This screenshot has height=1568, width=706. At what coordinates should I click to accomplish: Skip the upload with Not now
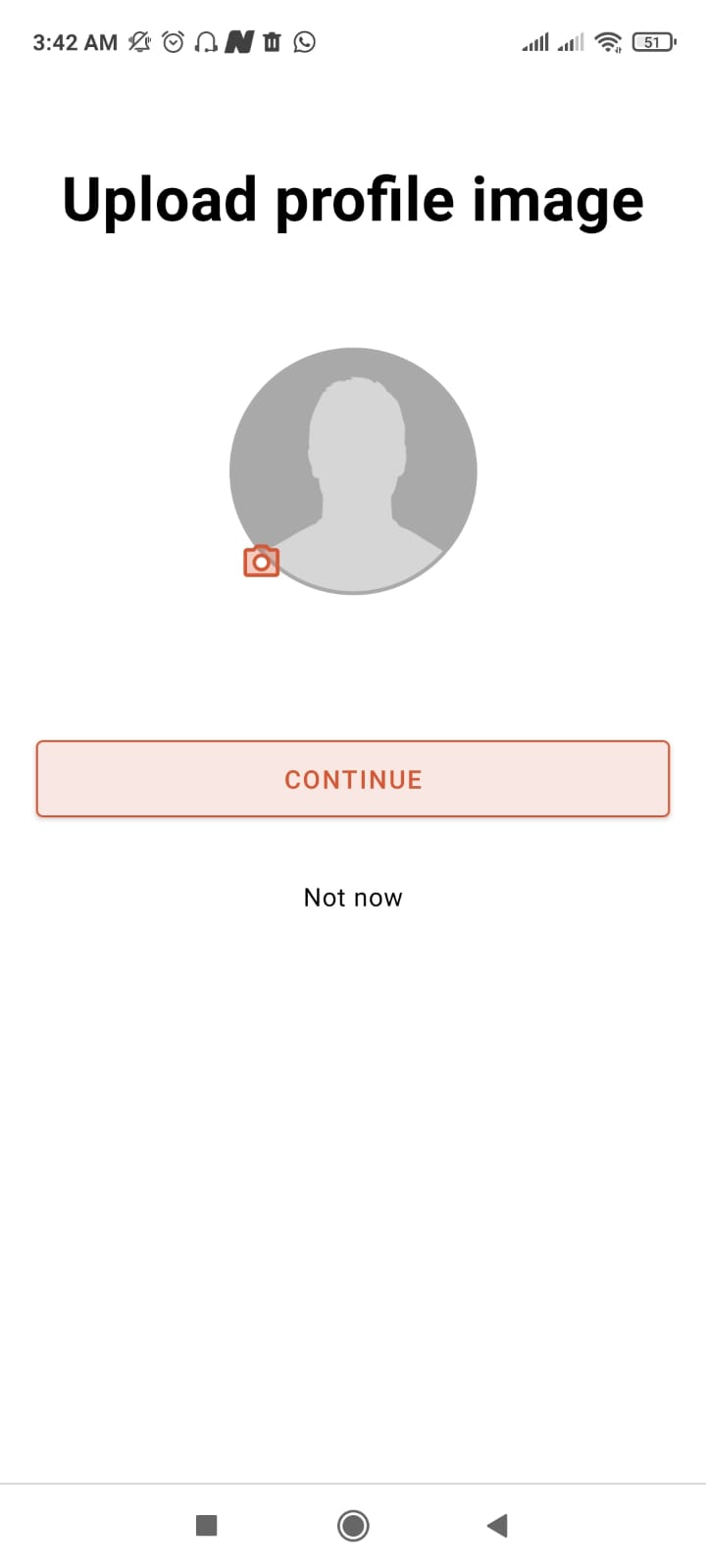pyautogui.click(x=353, y=898)
